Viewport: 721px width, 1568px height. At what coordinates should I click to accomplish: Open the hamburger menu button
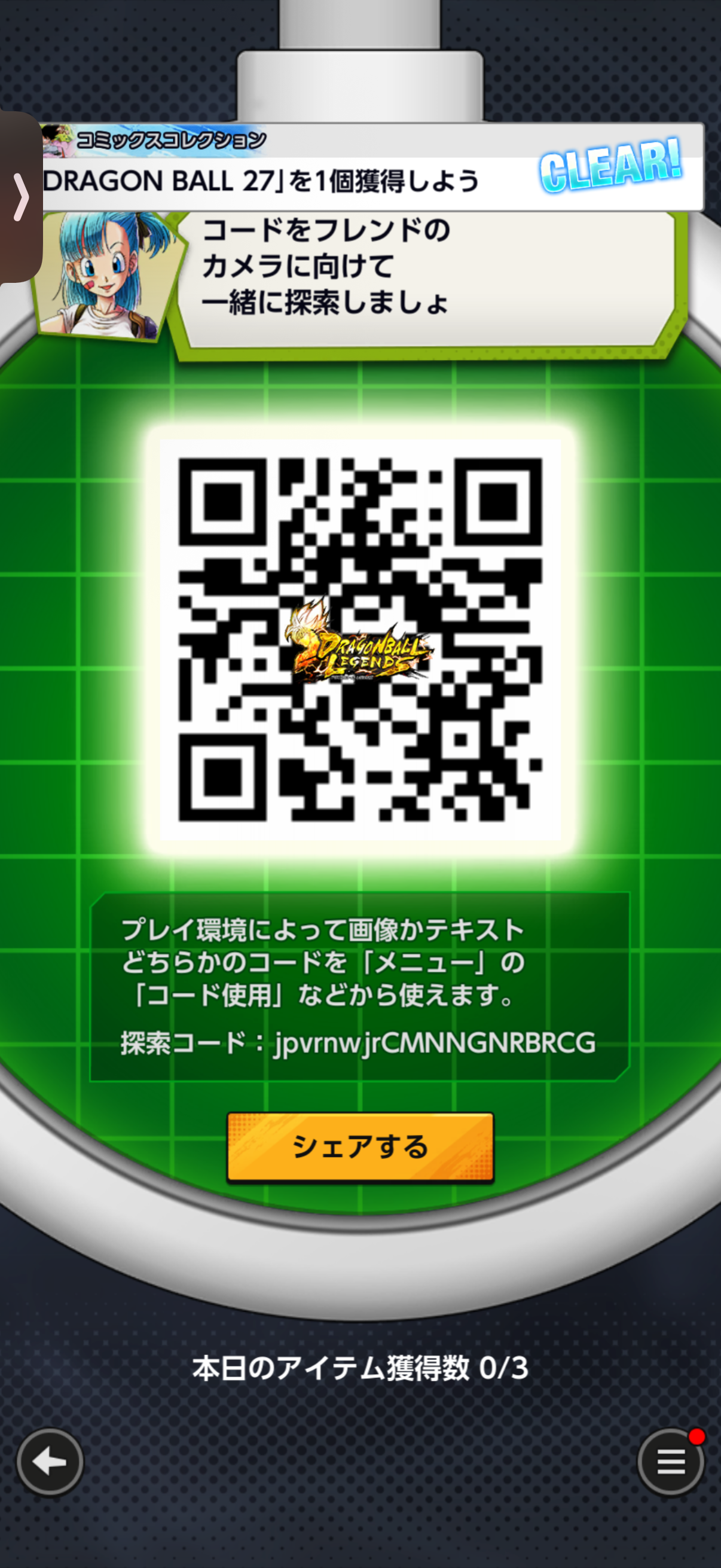(671, 1462)
